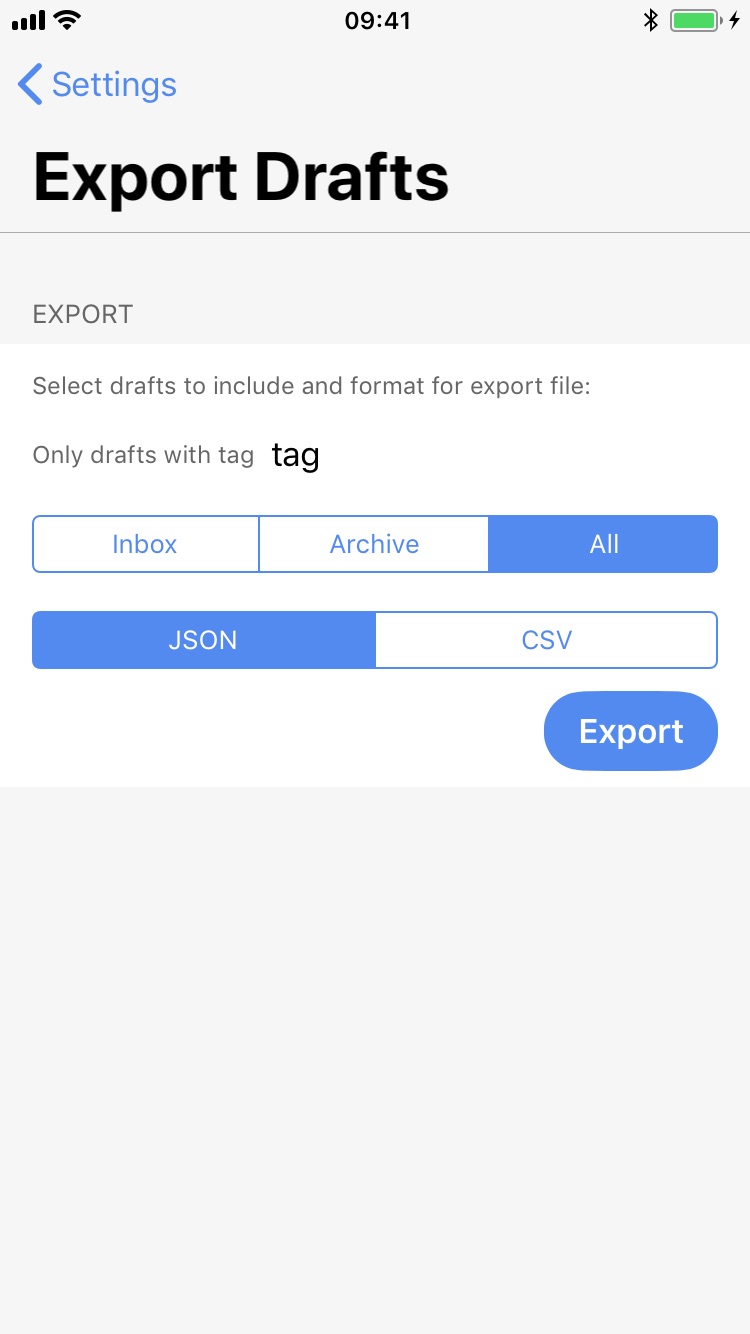Screen dimensions: 750x1334
Task: Select the All drafts segment
Action: (x=603, y=544)
